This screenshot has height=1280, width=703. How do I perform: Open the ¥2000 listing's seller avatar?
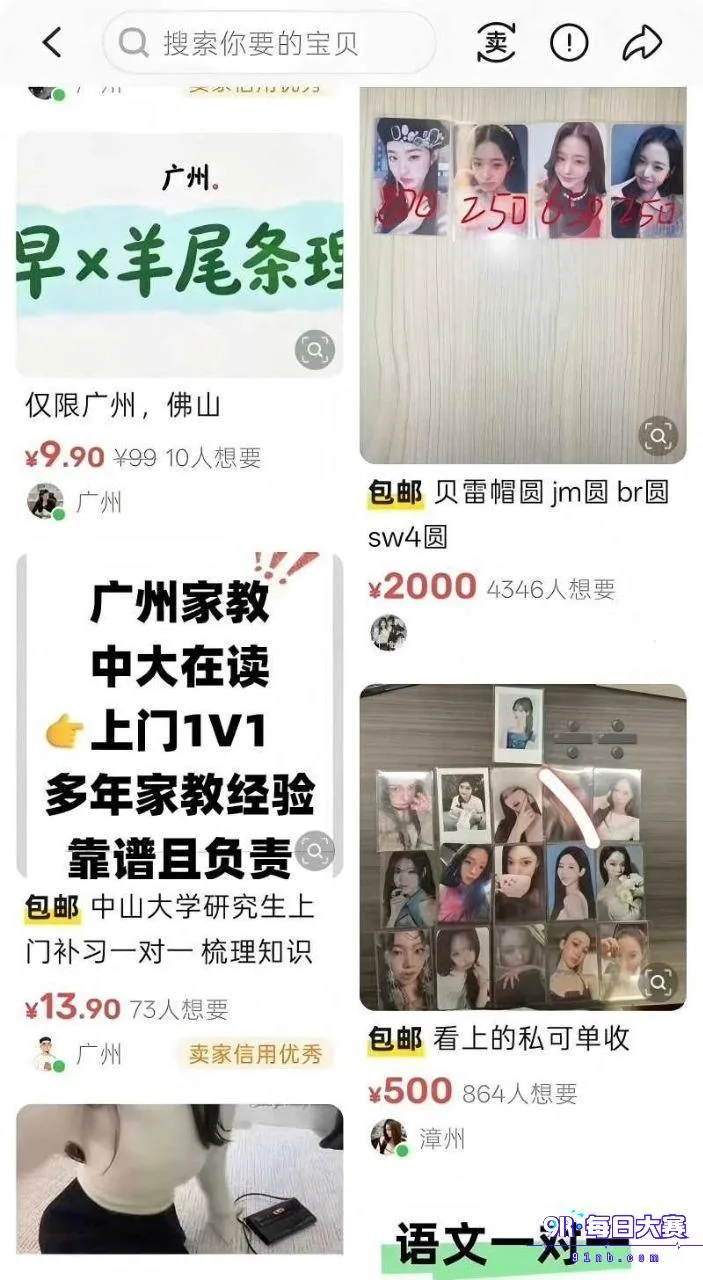click(388, 632)
